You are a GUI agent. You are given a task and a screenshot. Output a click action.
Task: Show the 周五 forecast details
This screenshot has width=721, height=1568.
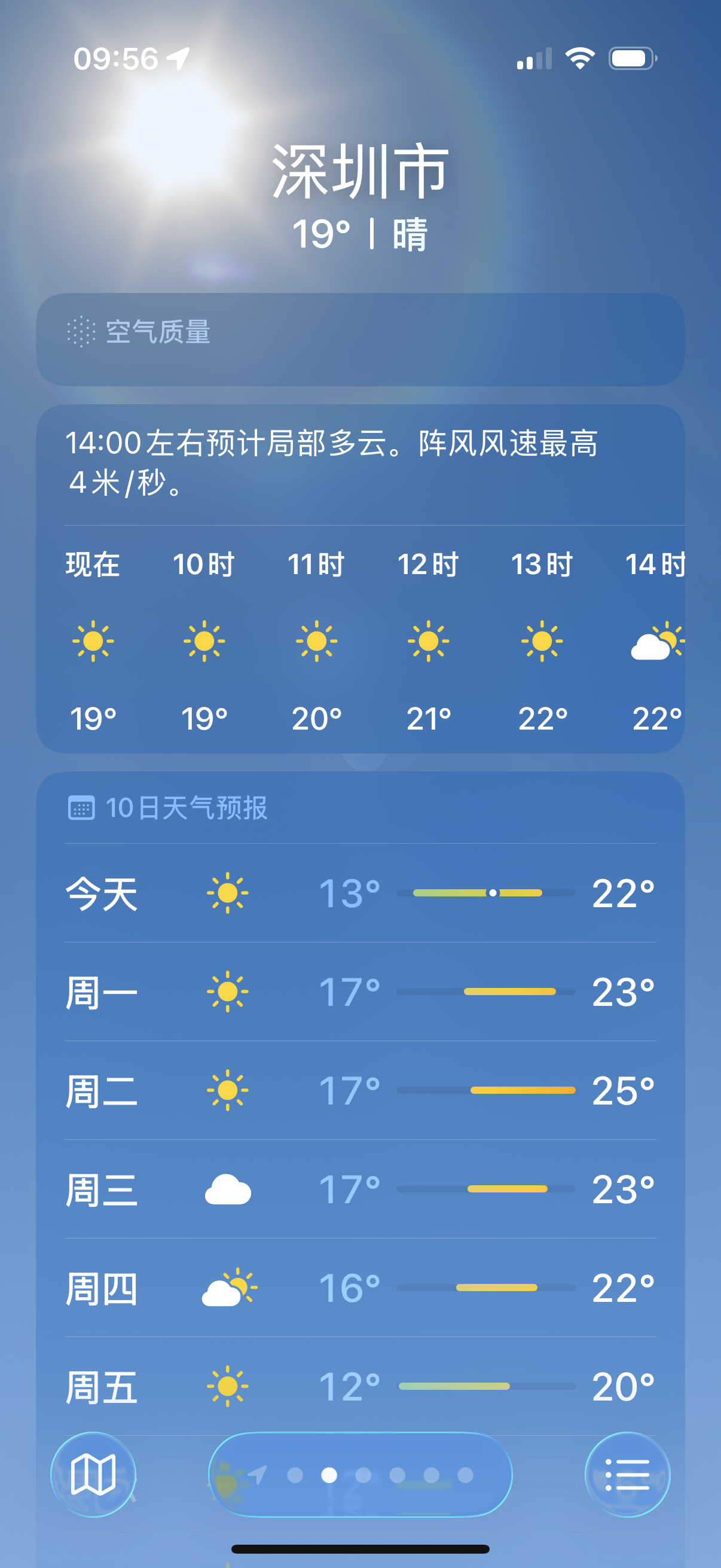tap(360, 1386)
